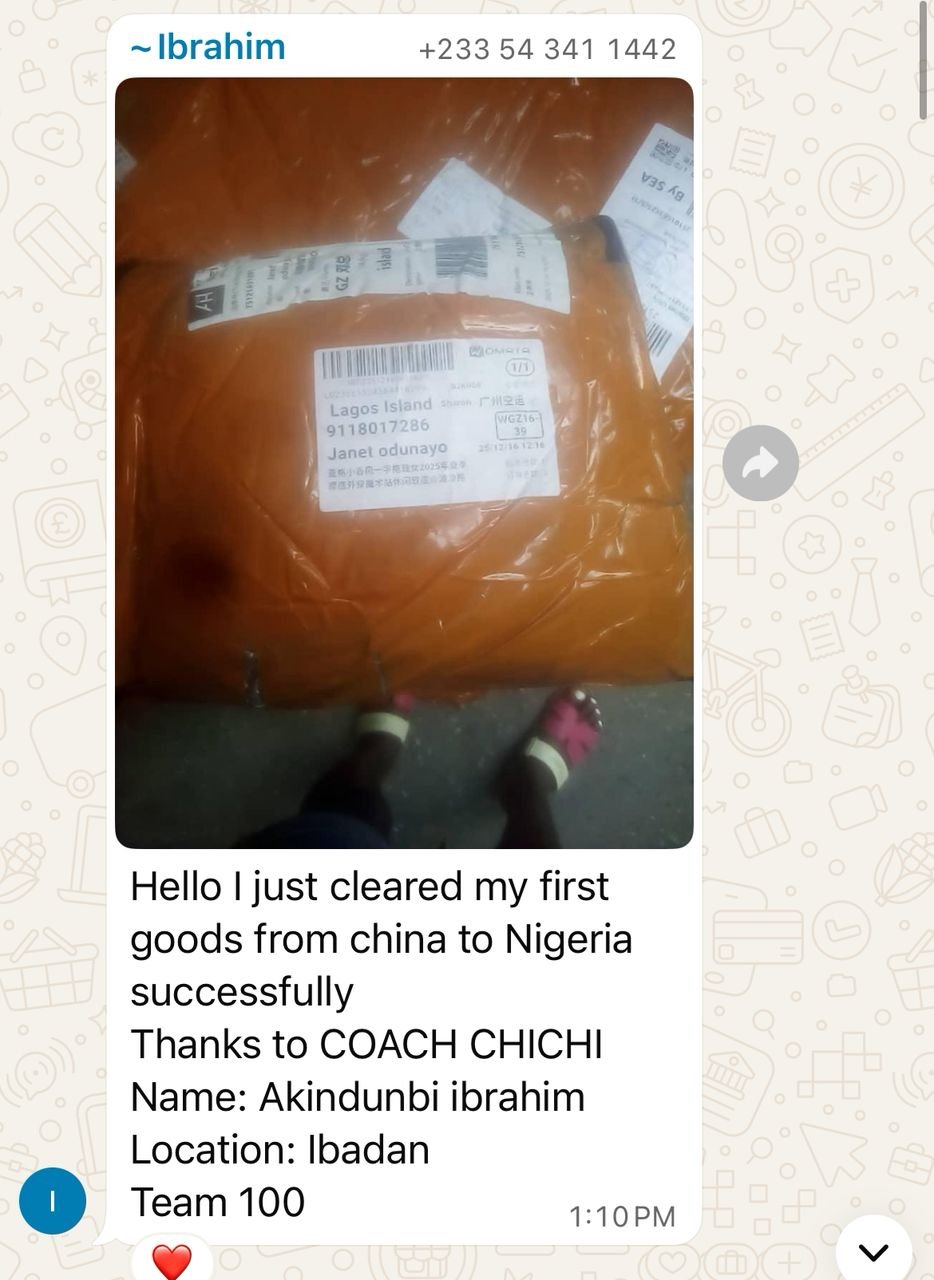This screenshot has width=934, height=1280.
Task: Forward Ibrahim's photo message
Action: 760,463
